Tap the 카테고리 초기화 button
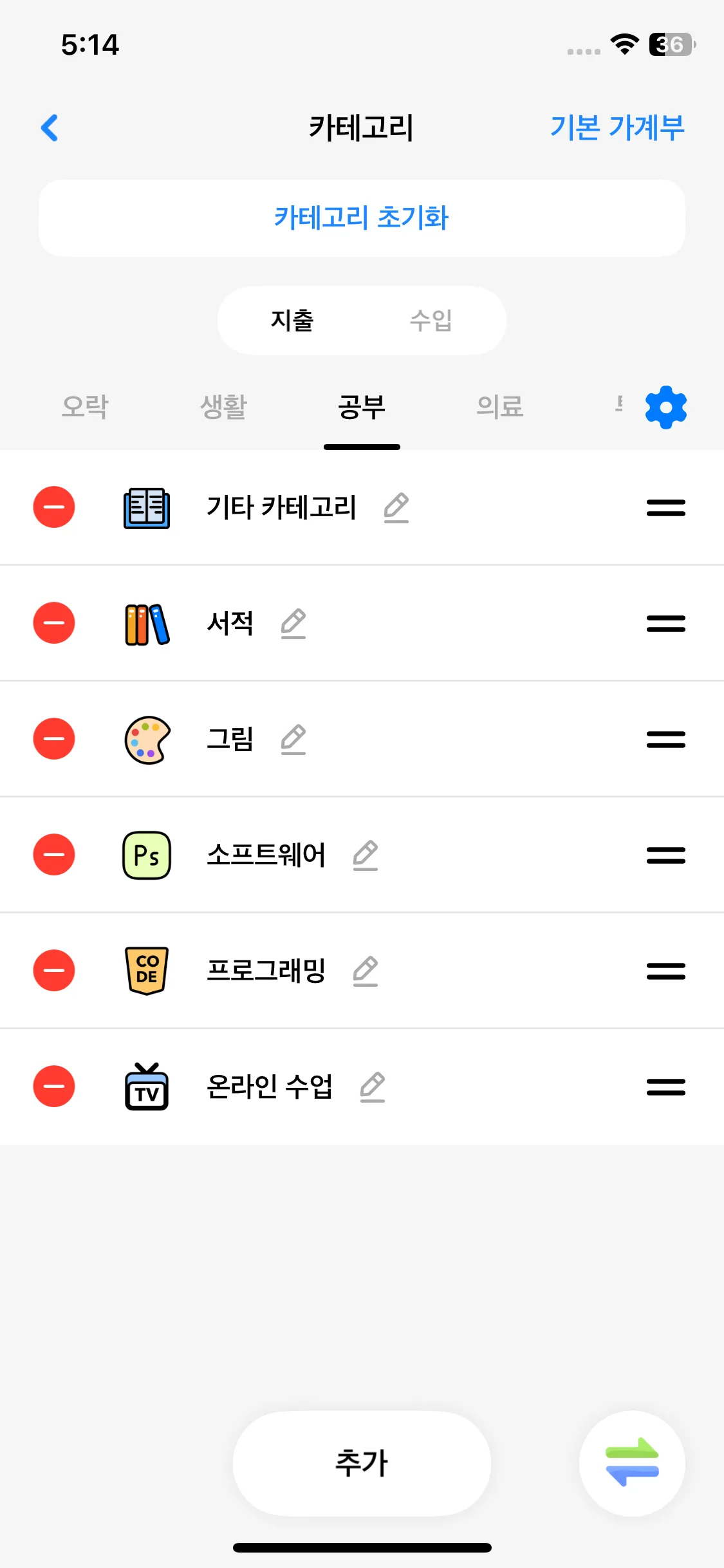The image size is (724, 1568). coord(362,218)
